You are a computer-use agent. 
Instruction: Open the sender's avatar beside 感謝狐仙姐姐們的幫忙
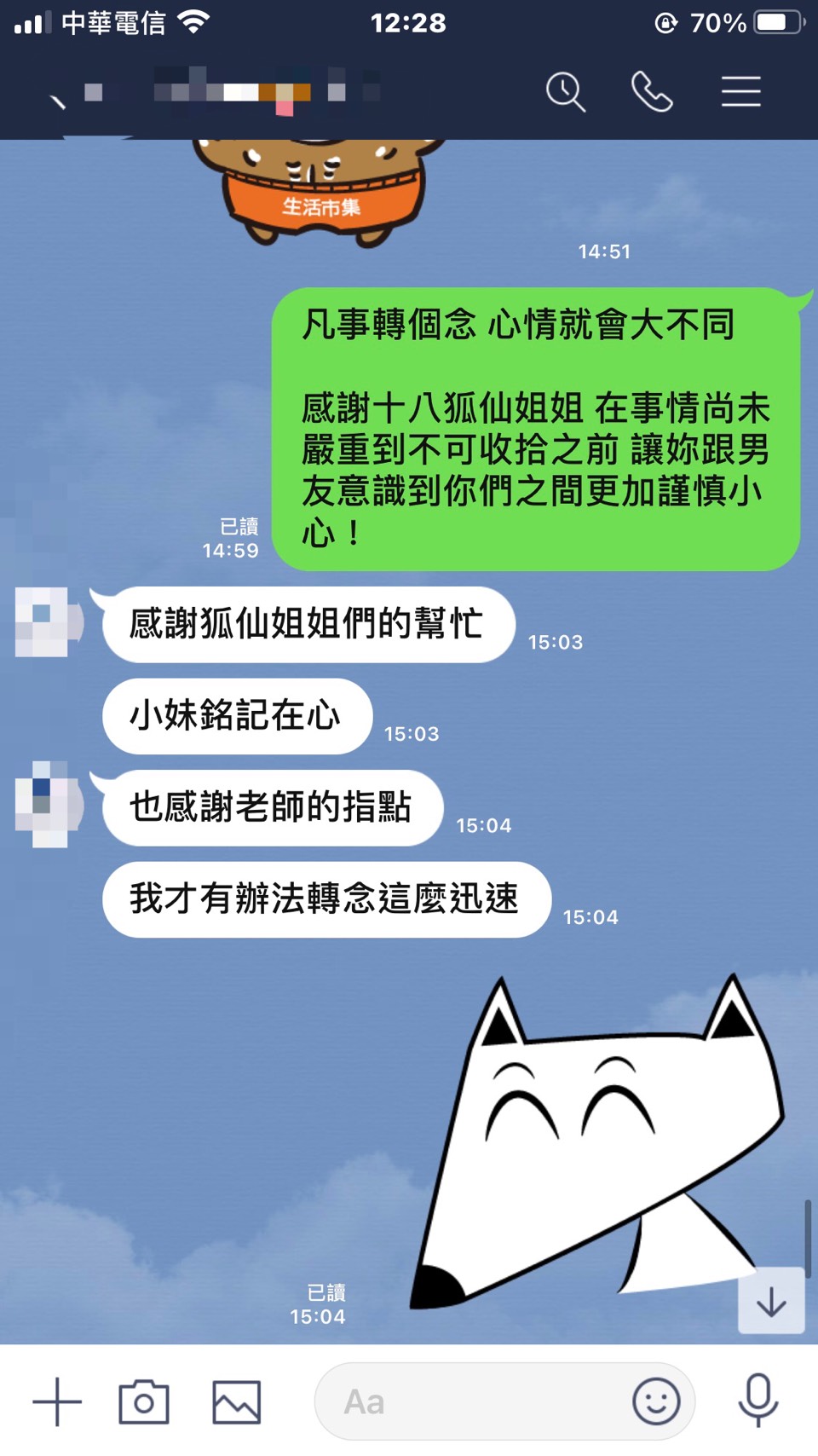[x=48, y=622]
